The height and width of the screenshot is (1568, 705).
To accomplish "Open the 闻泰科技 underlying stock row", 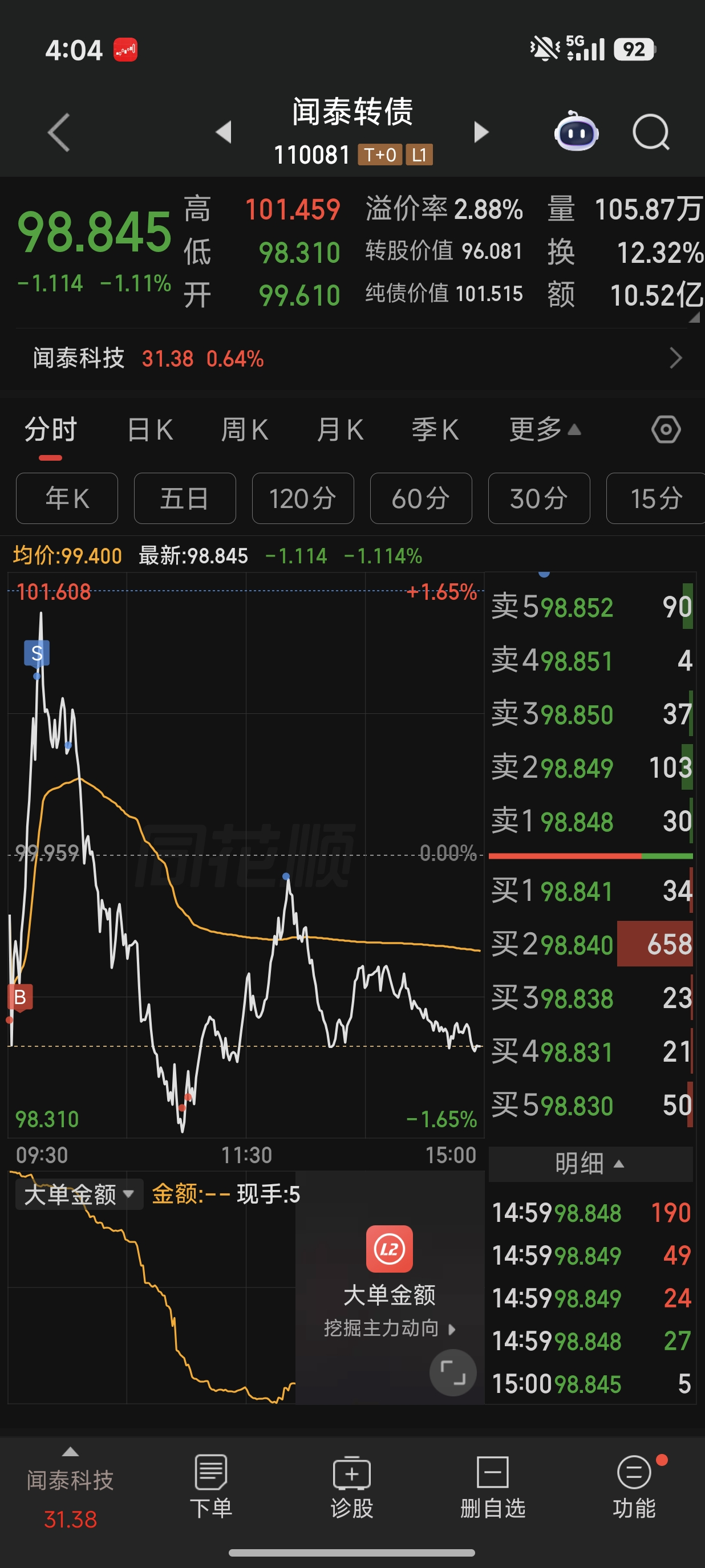I will tap(352, 359).
